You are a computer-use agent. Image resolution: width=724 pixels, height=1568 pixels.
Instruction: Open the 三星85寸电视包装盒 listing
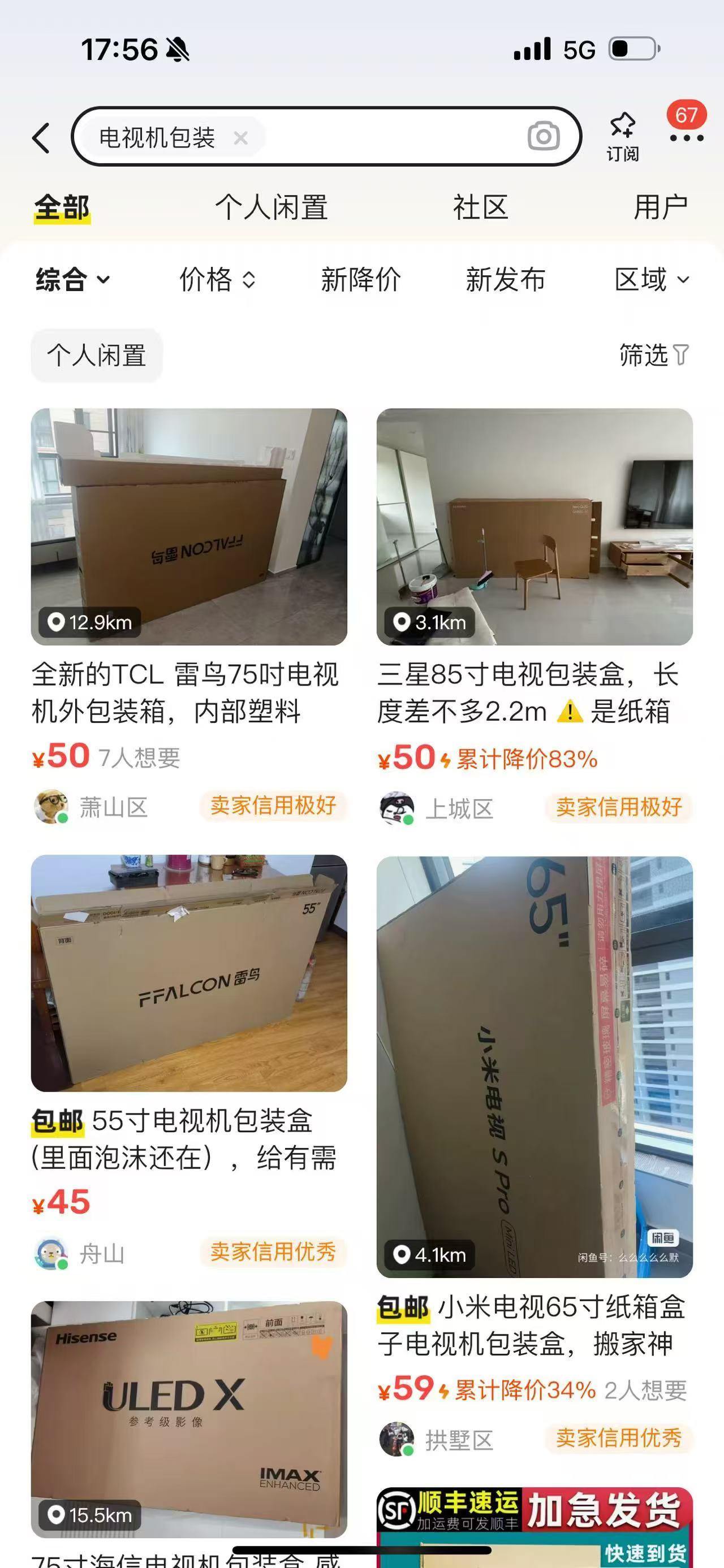pos(534,527)
